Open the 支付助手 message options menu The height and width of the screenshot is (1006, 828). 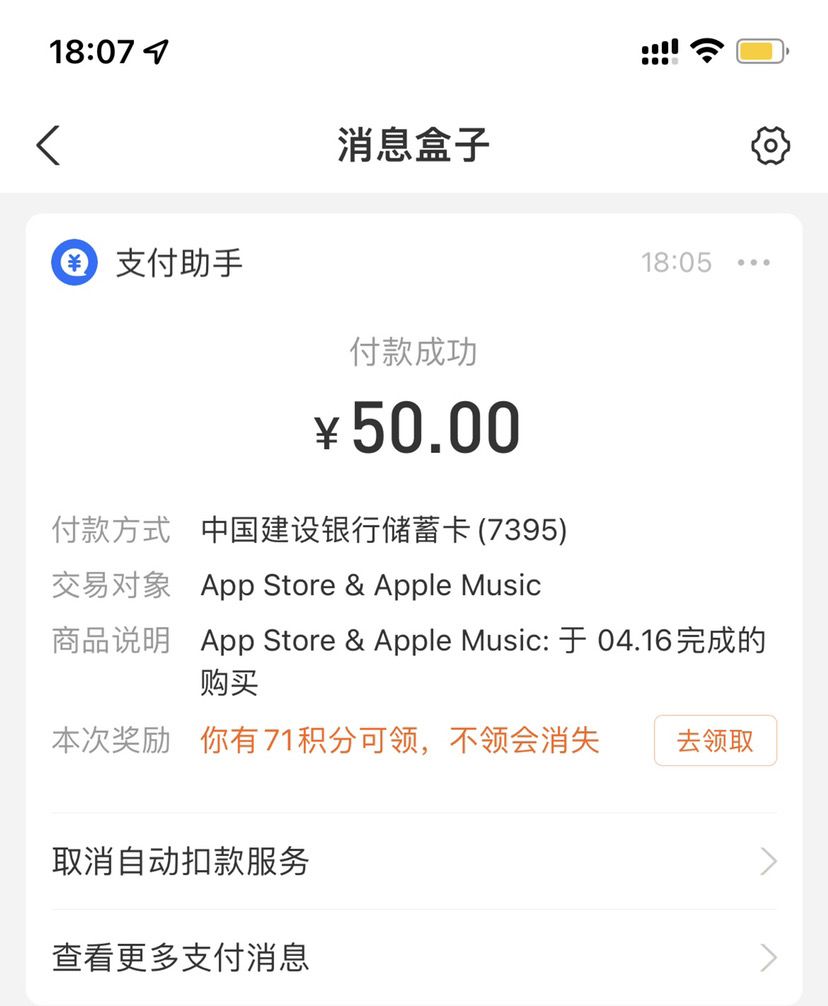[753, 263]
